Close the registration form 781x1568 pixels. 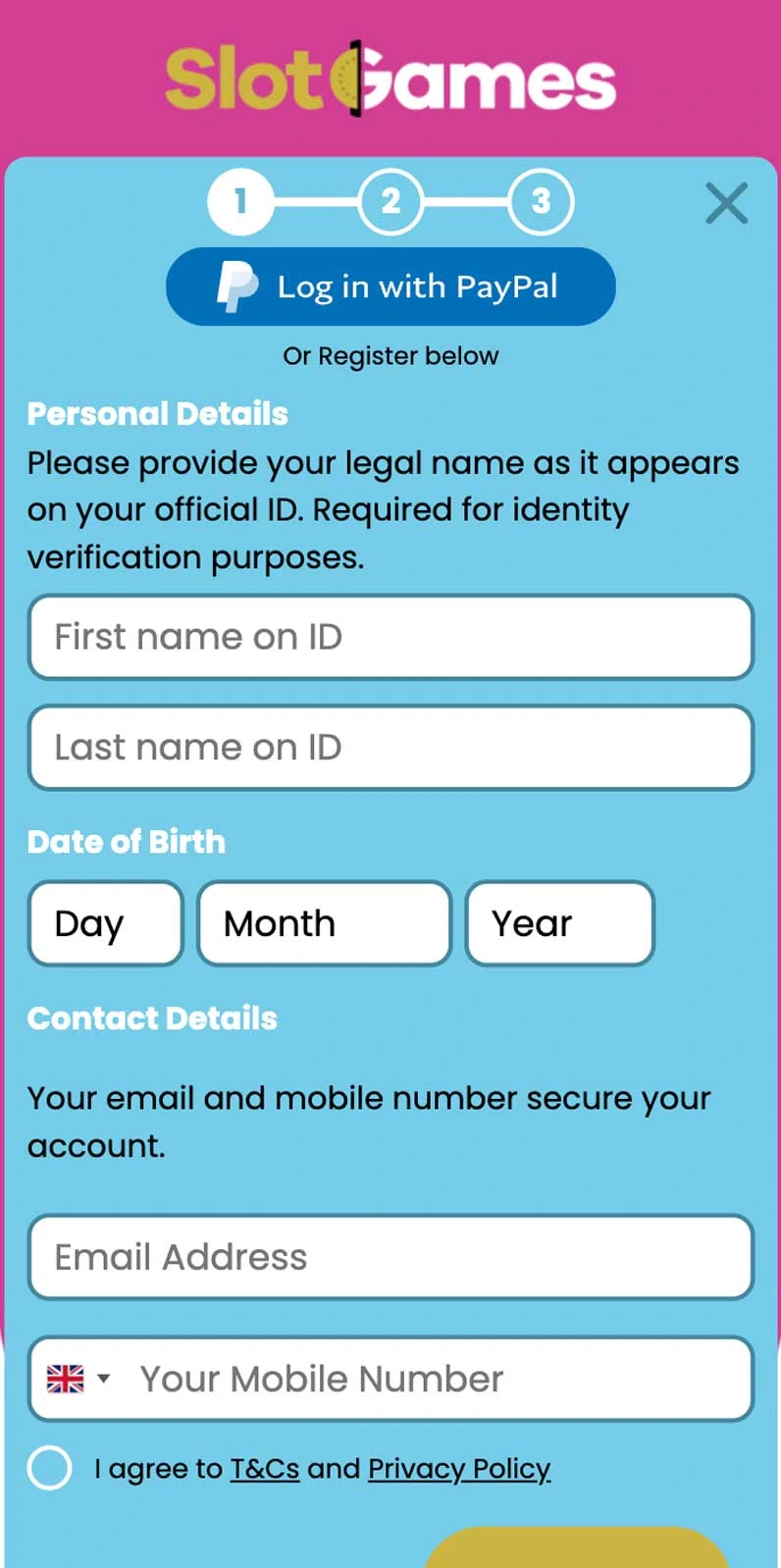point(726,203)
